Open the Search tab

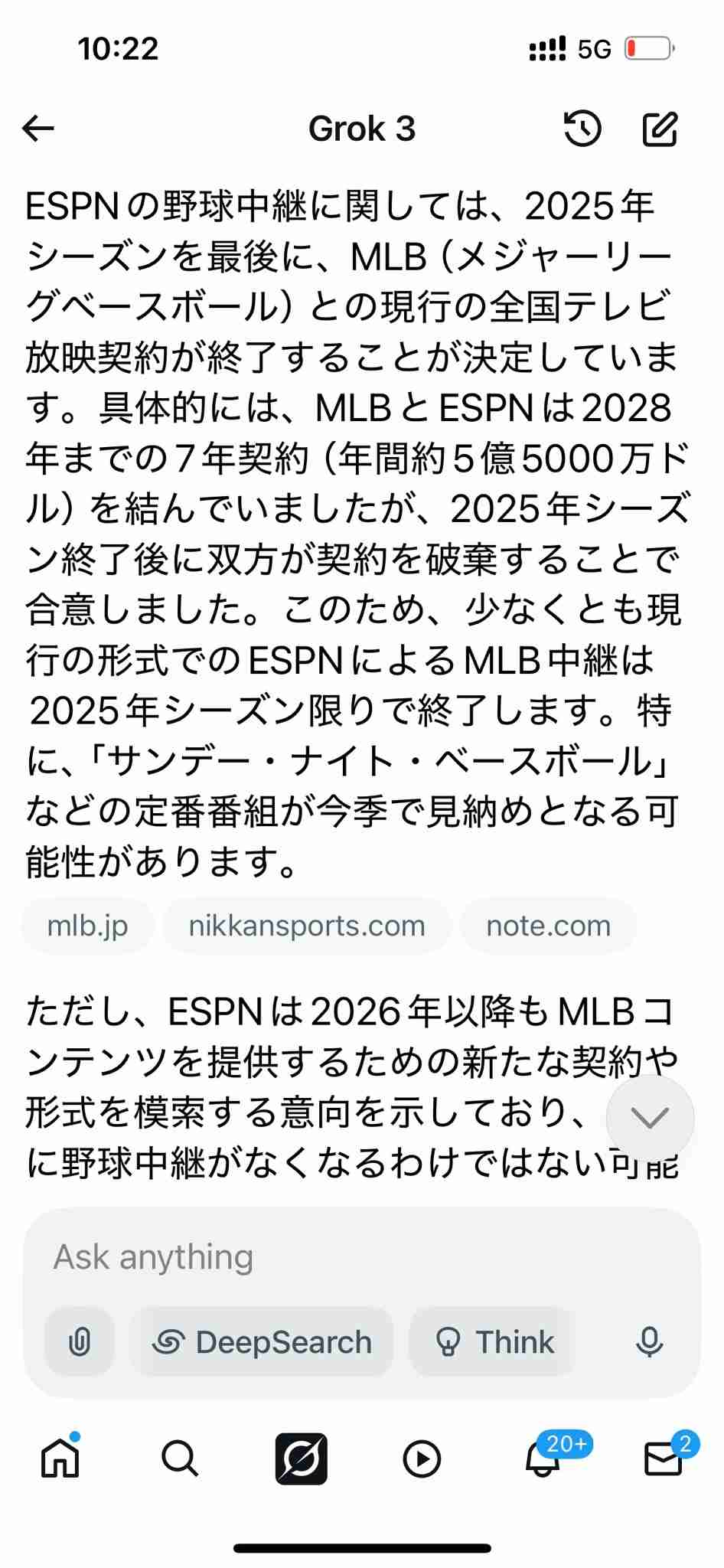(x=180, y=1459)
